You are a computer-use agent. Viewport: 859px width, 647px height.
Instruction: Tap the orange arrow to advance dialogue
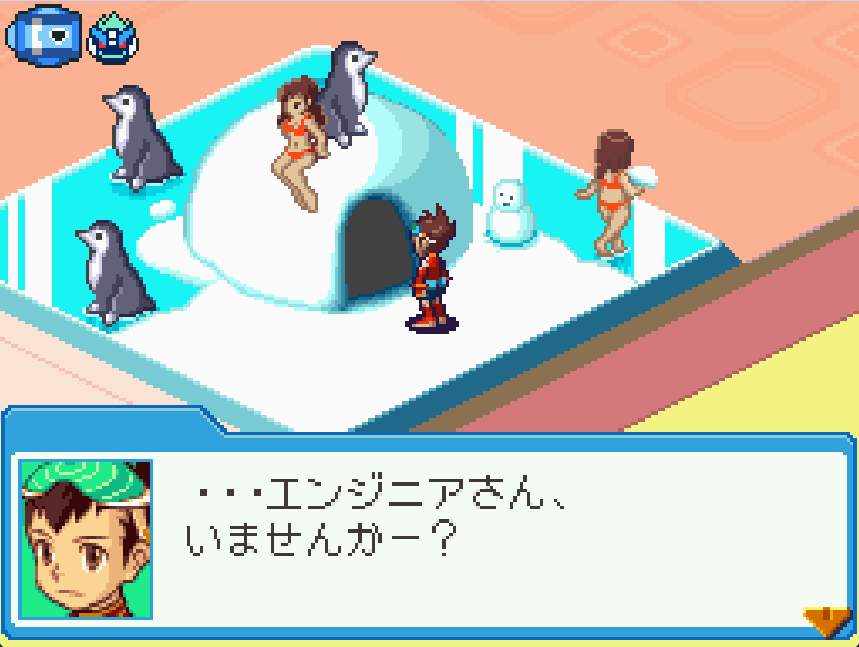(x=826, y=621)
